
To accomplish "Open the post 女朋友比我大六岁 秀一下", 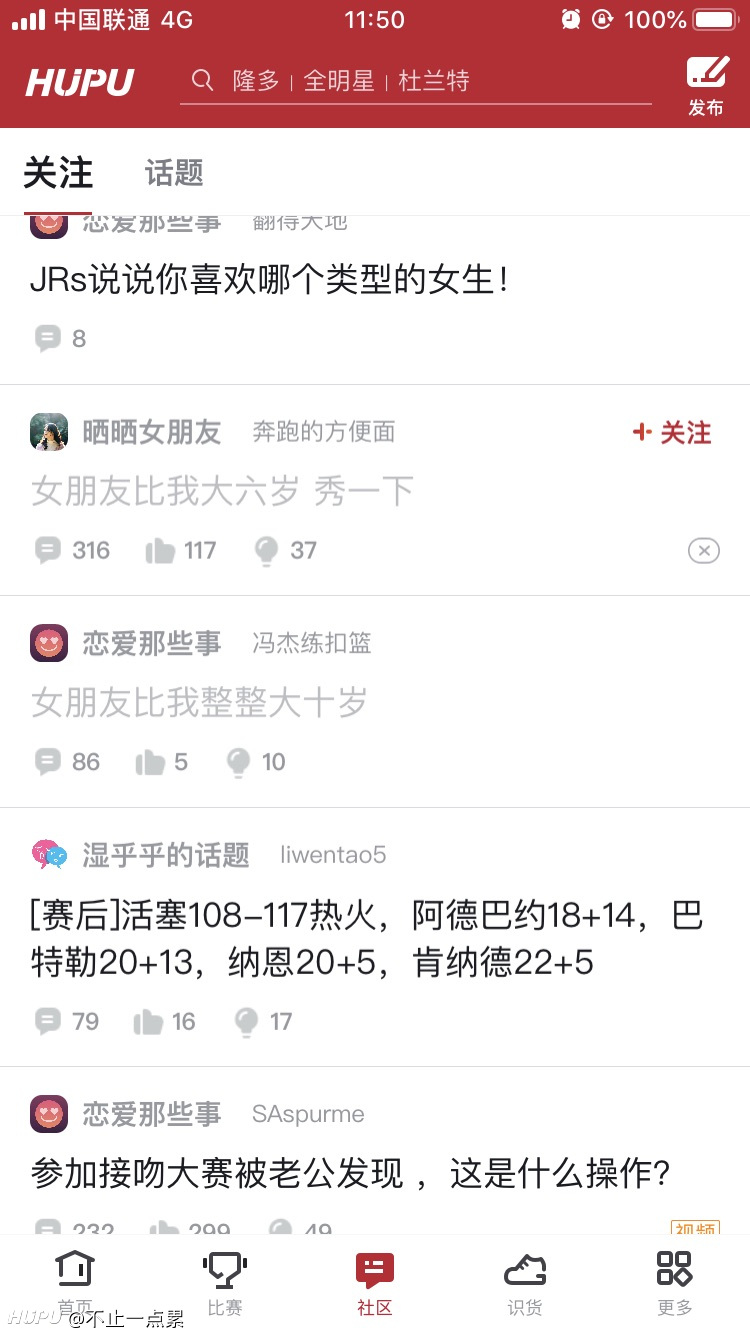I will click(222, 491).
